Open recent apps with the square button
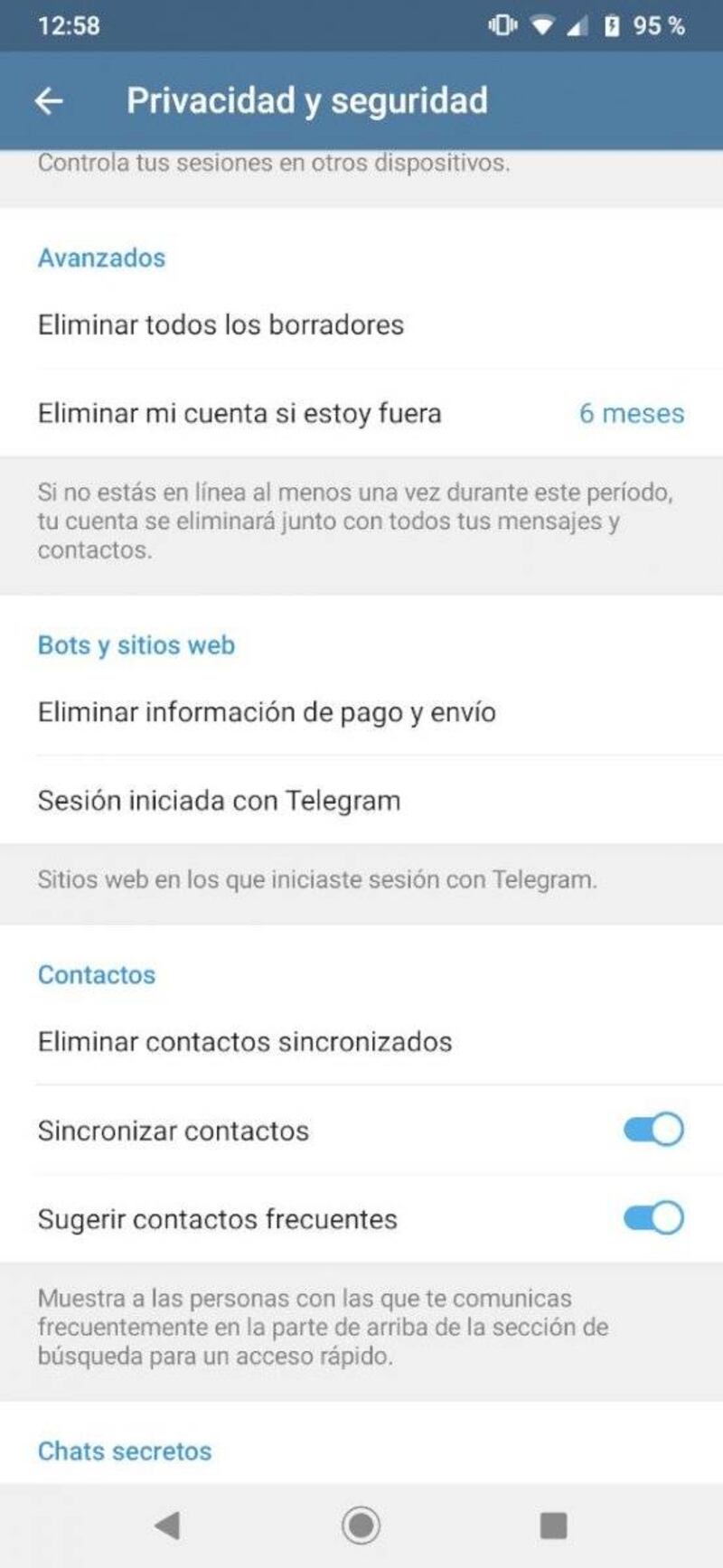 point(553,1526)
